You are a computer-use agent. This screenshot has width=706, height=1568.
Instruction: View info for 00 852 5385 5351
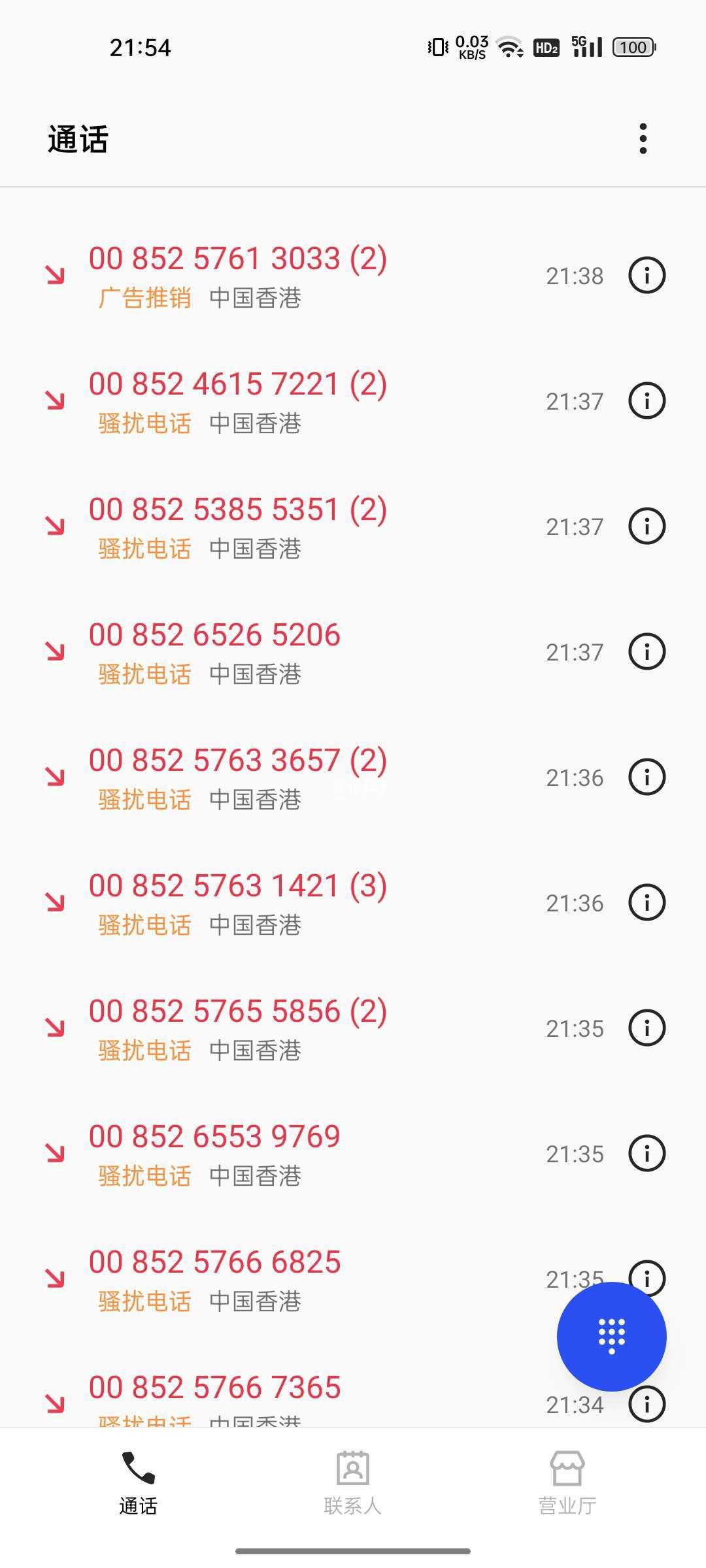[647, 526]
